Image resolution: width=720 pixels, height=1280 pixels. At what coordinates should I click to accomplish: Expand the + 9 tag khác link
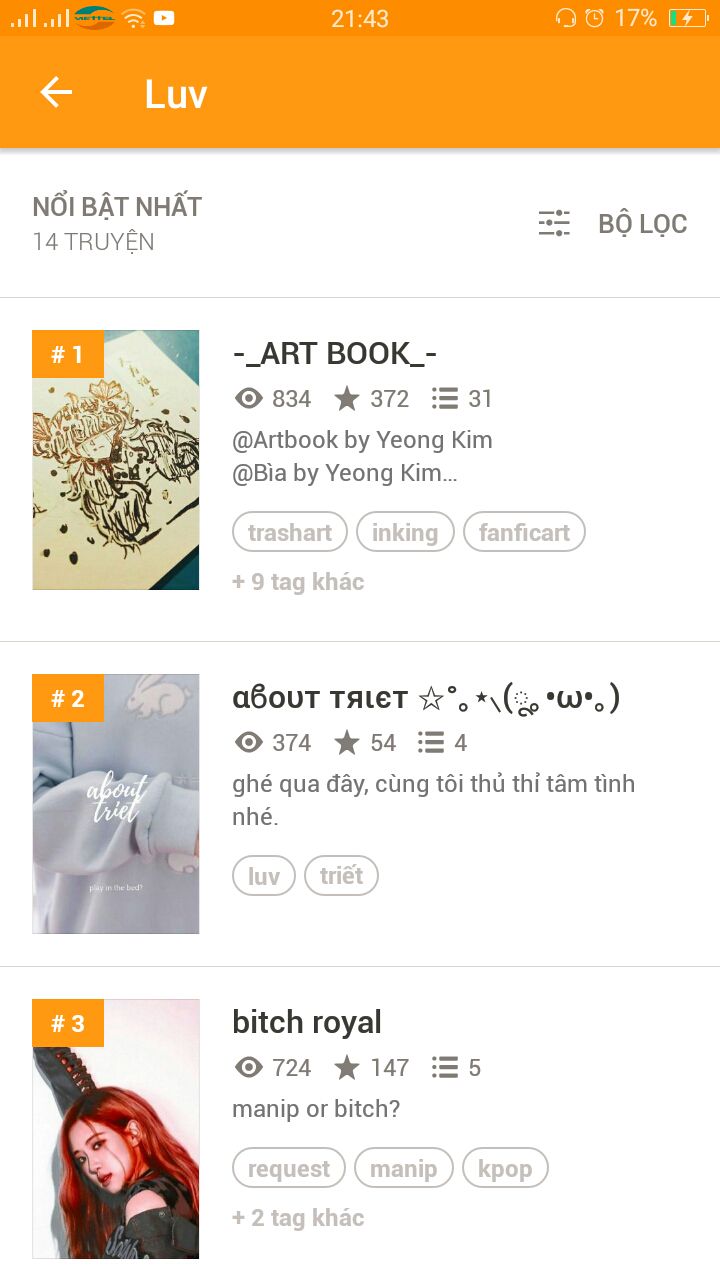point(298,582)
